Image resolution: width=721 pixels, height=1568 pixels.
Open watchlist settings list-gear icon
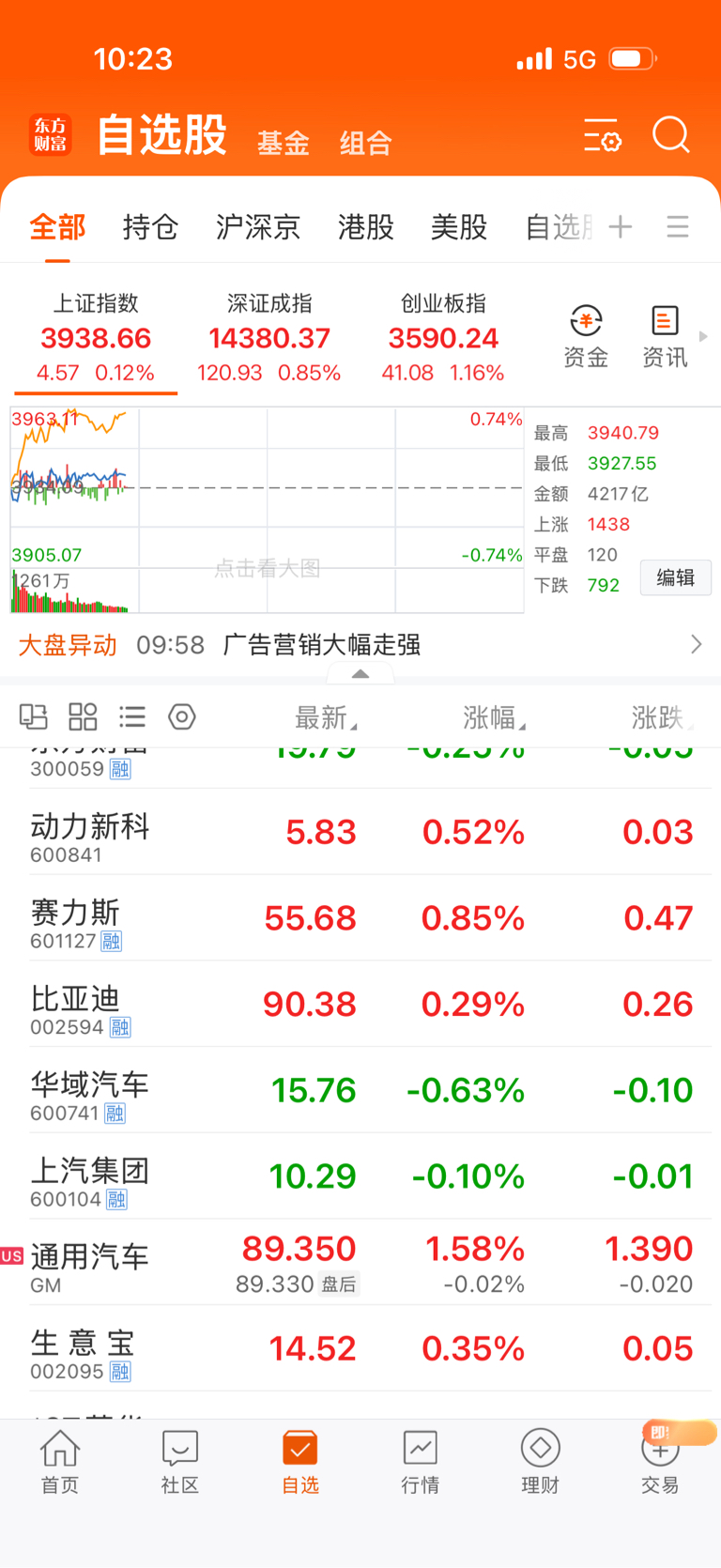[602, 135]
